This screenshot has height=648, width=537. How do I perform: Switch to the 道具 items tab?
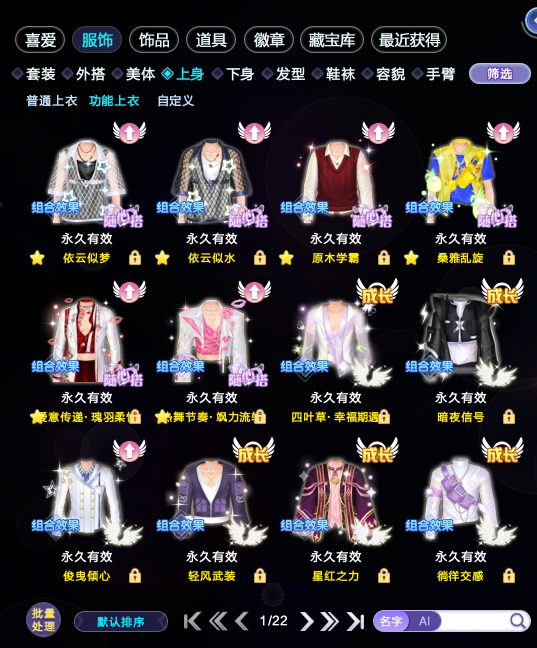click(x=211, y=40)
